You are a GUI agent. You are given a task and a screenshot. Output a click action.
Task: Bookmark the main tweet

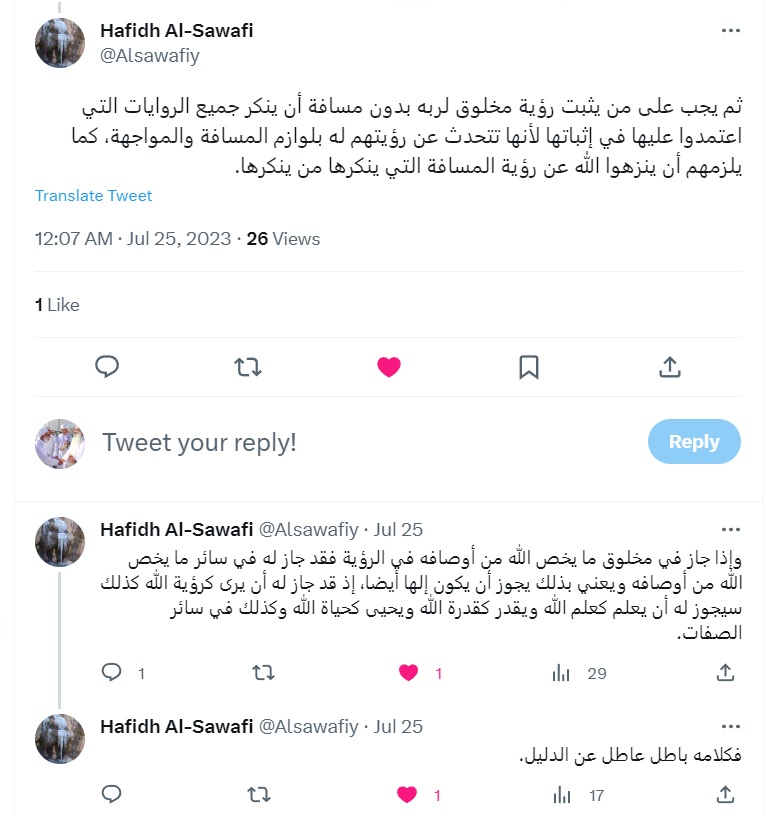529,367
